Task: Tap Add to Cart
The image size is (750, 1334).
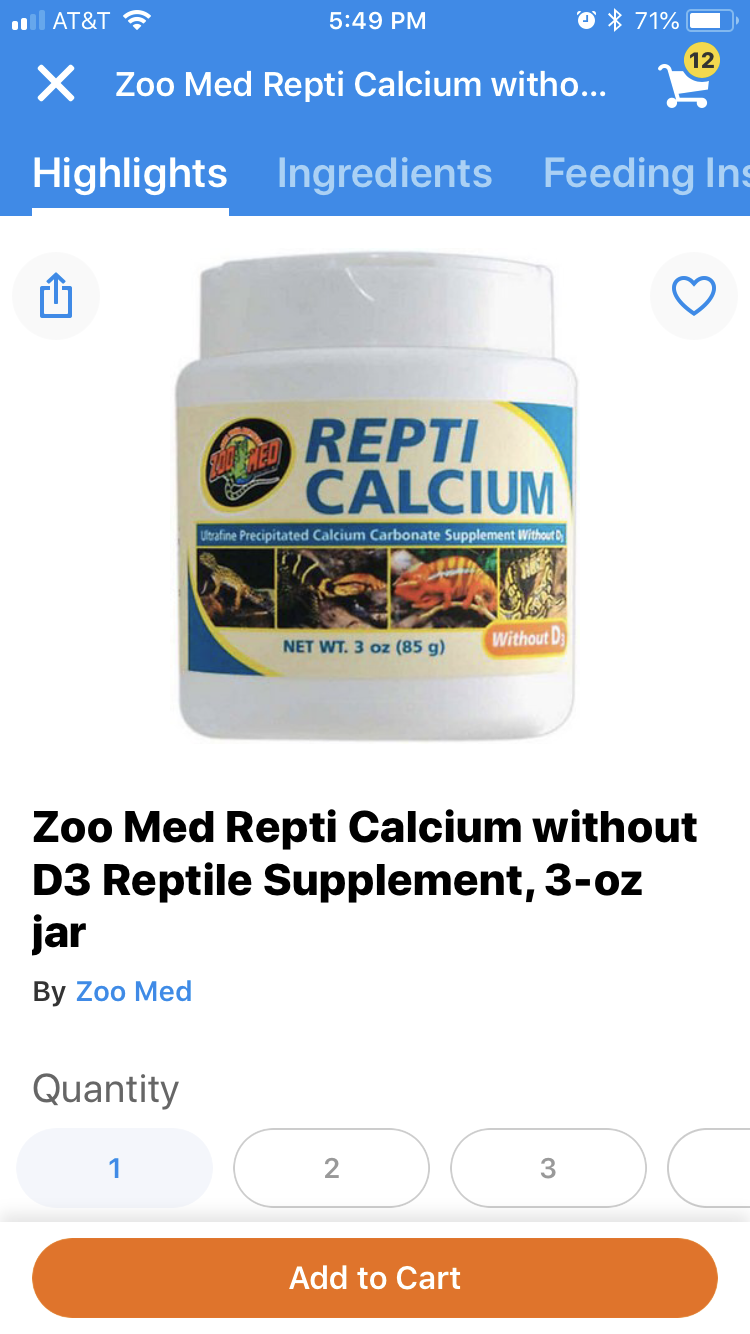Action: (x=375, y=1278)
